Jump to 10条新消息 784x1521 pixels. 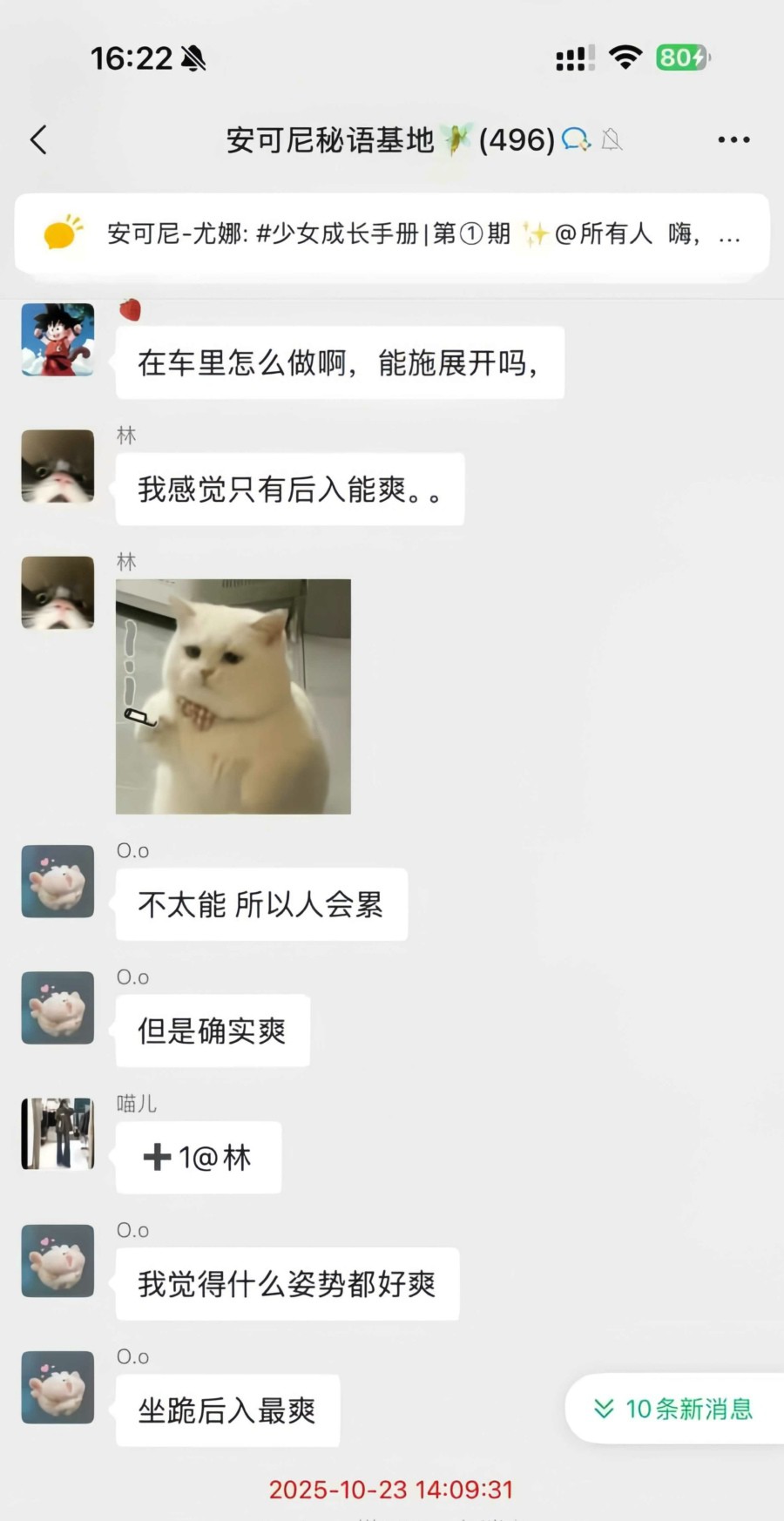pos(675,1409)
